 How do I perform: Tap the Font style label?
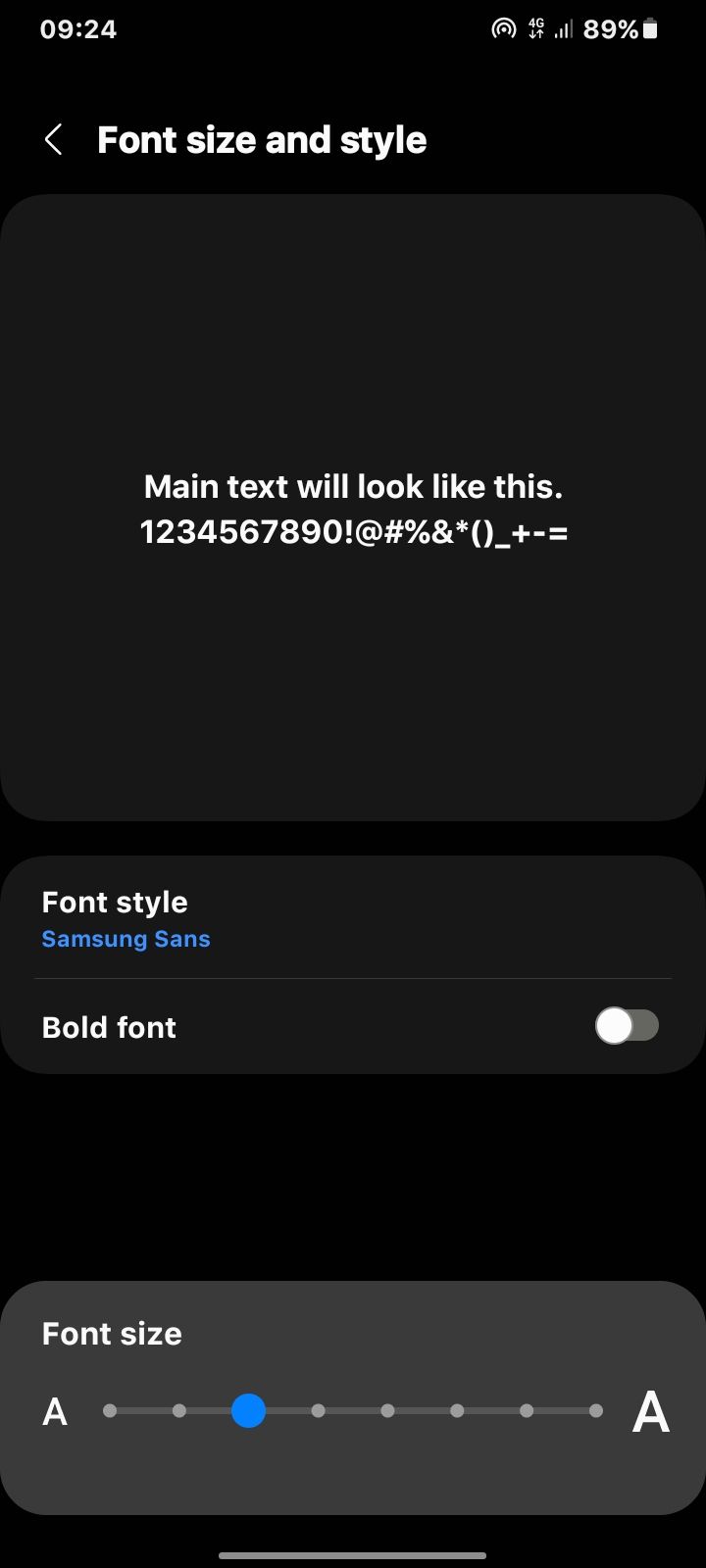point(114,902)
